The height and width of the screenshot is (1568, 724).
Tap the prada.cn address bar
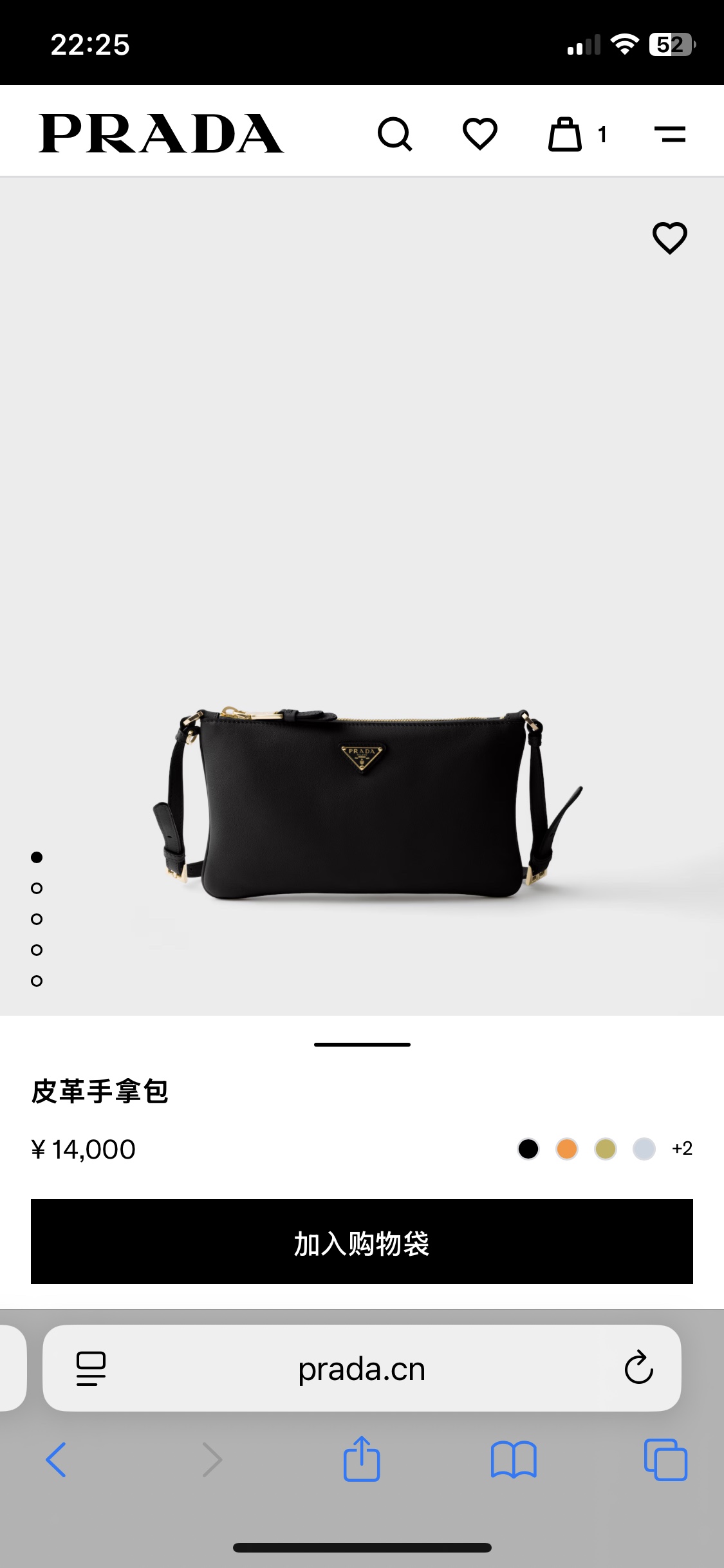[x=362, y=1368]
